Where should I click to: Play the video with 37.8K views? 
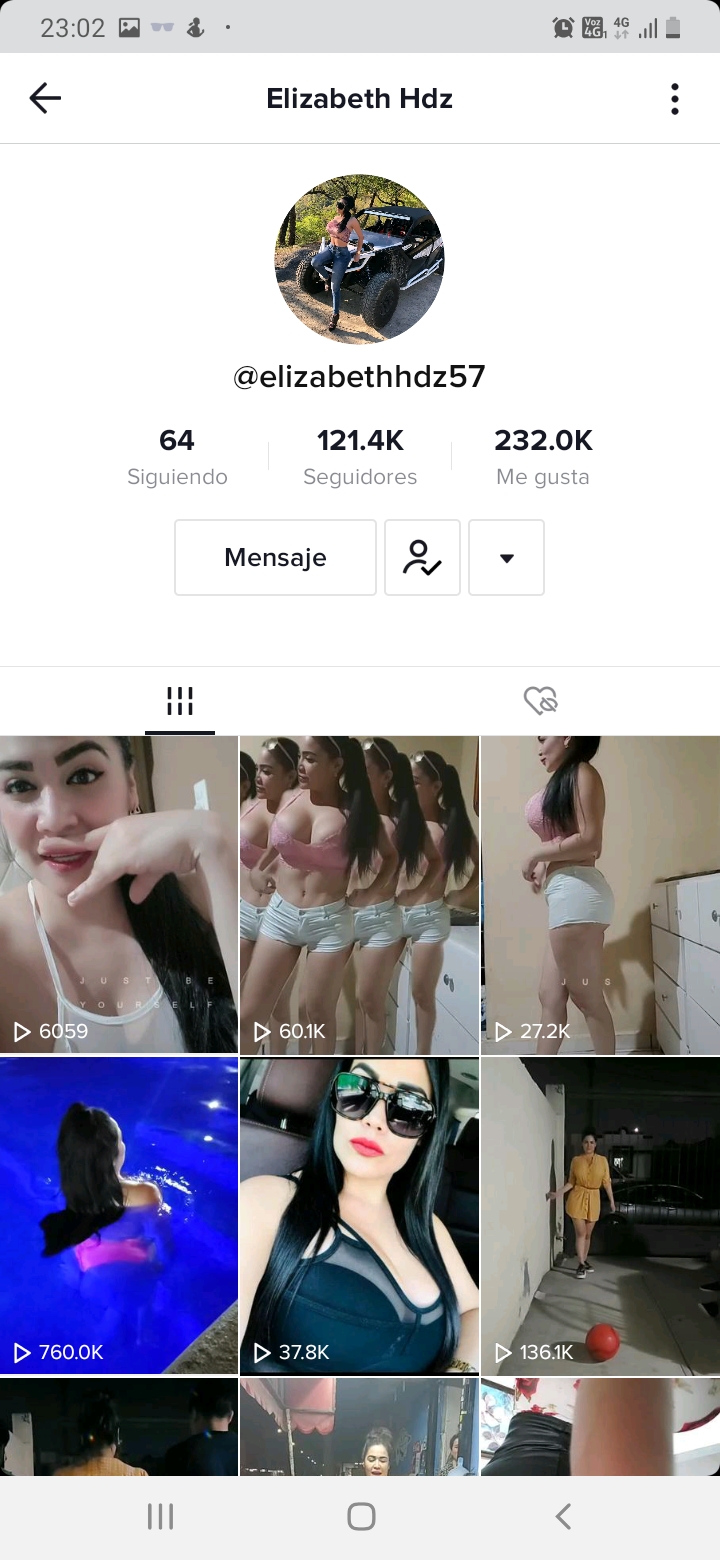click(x=359, y=1215)
